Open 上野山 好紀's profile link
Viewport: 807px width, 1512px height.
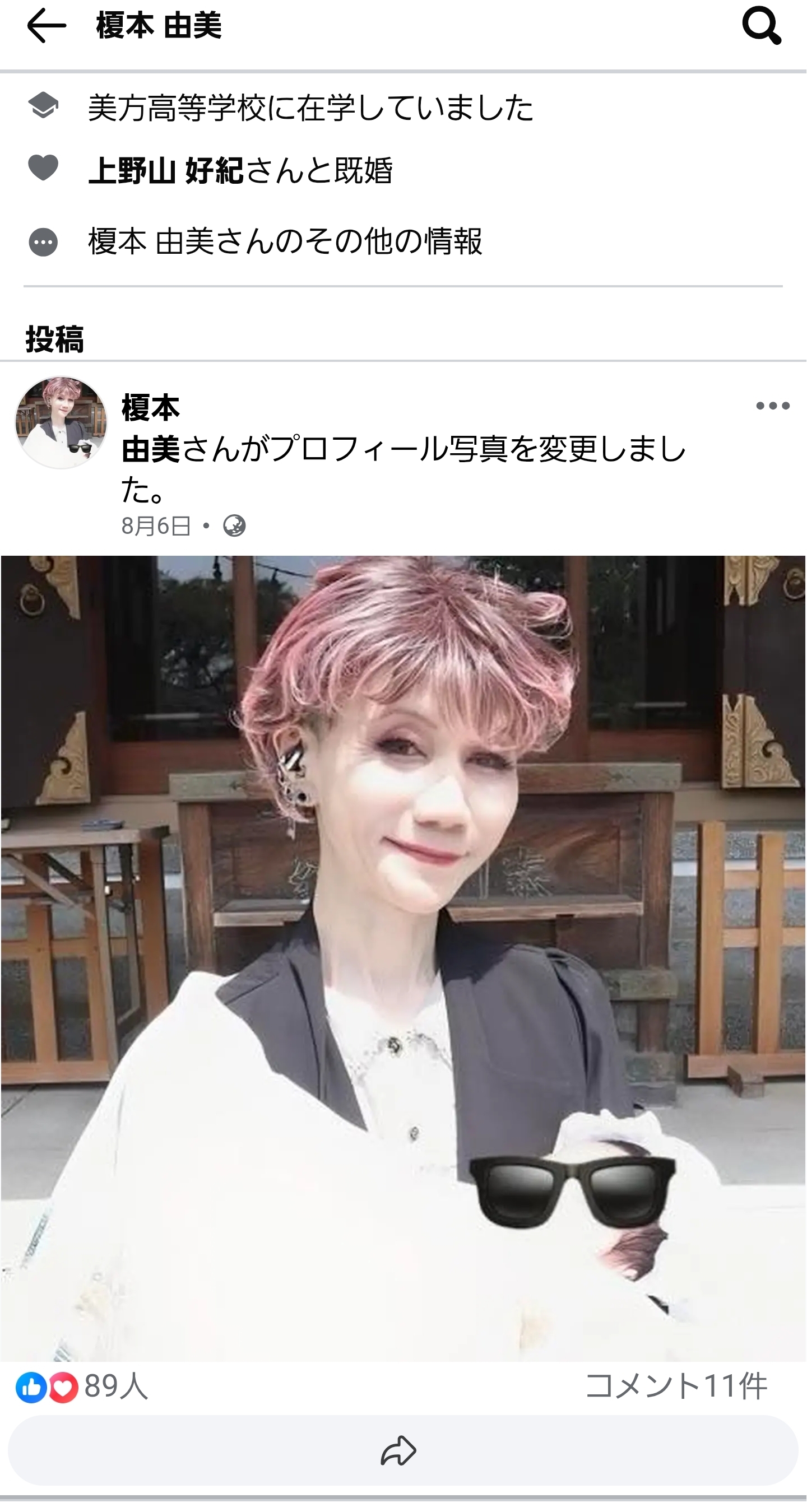click(166, 171)
